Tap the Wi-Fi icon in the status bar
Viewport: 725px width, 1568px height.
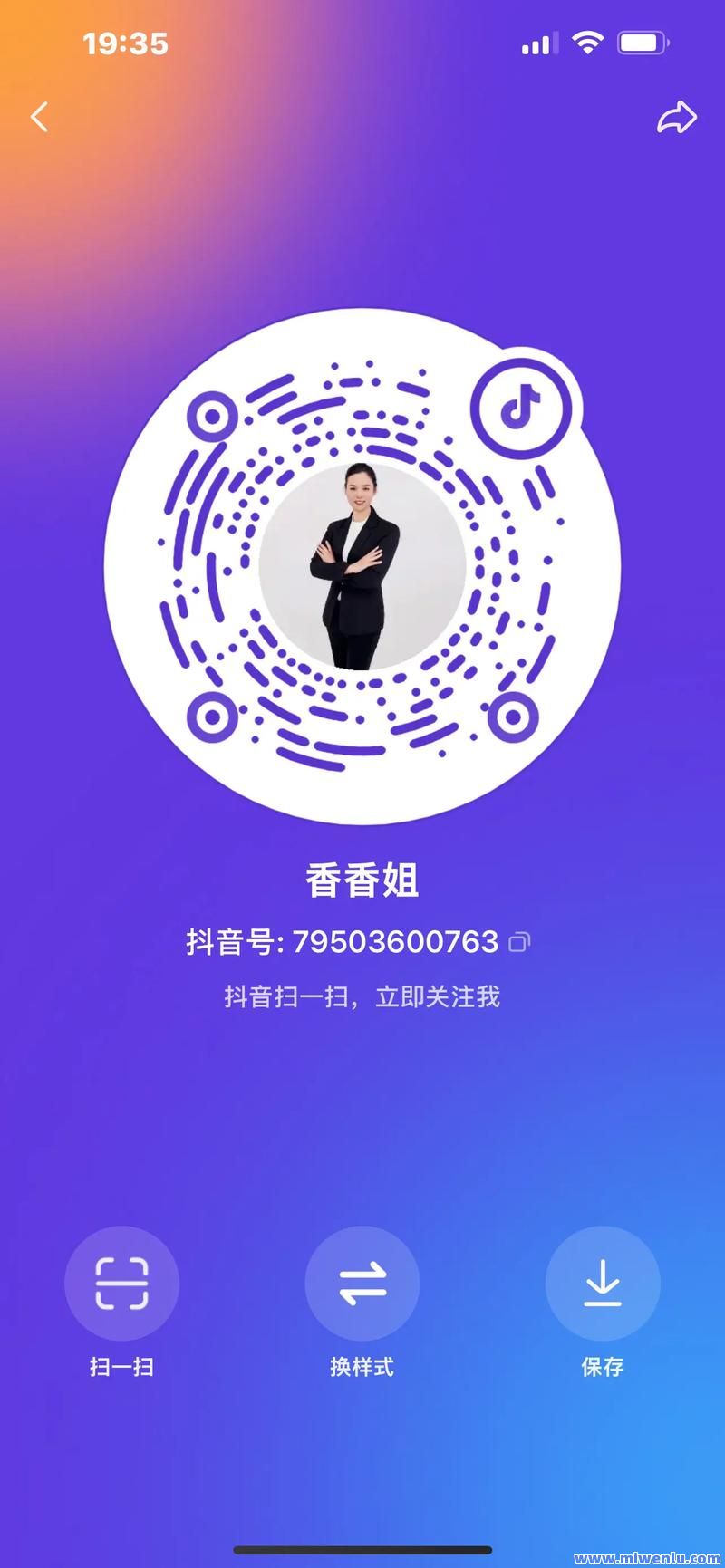pyautogui.click(x=588, y=41)
